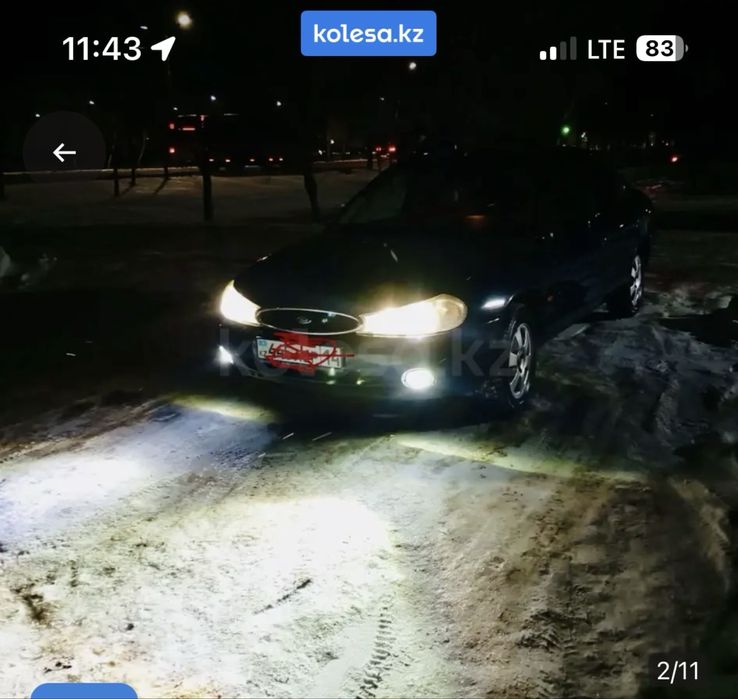Tap the kolesa.kz blue label
The image size is (738, 699).
pyautogui.click(x=368, y=33)
